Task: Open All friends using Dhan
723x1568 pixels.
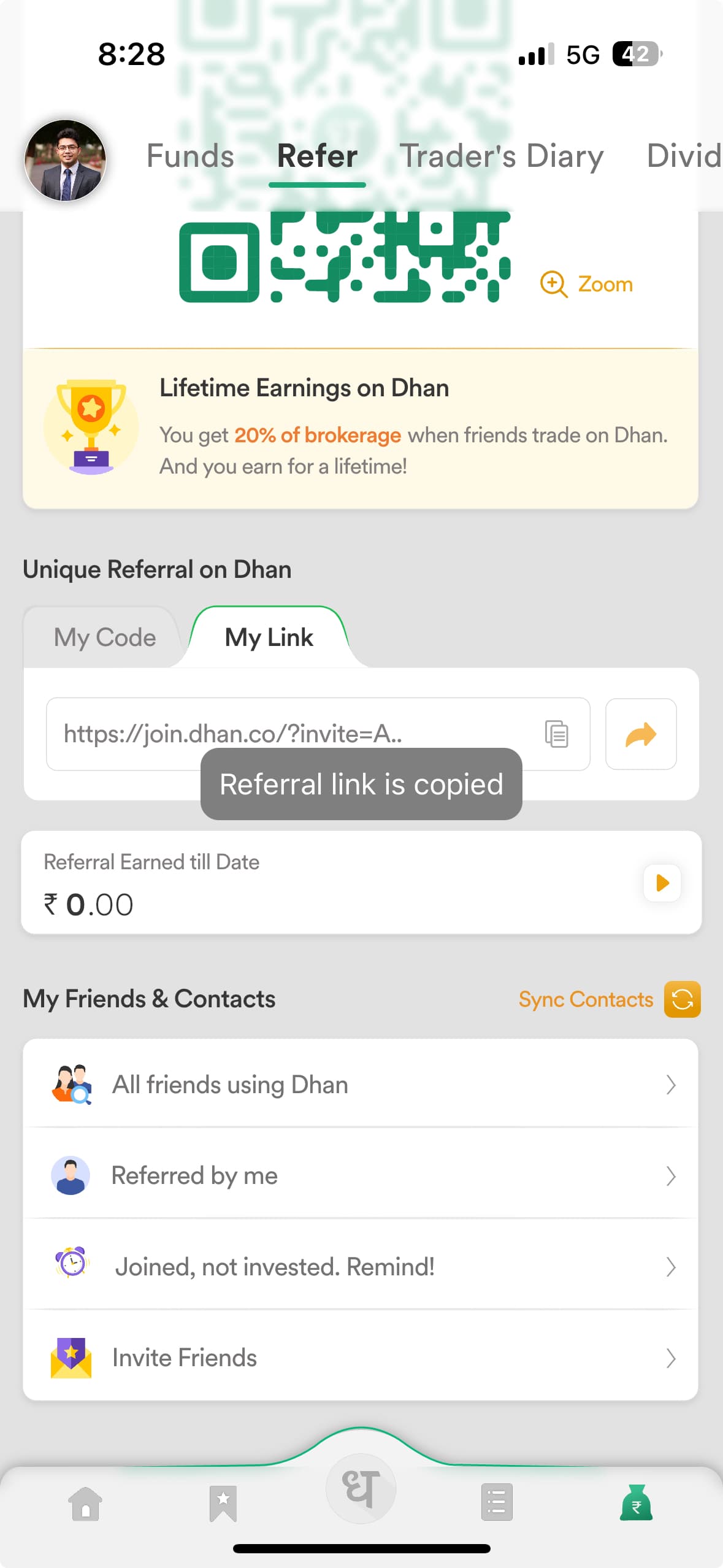Action: (361, 1084)
